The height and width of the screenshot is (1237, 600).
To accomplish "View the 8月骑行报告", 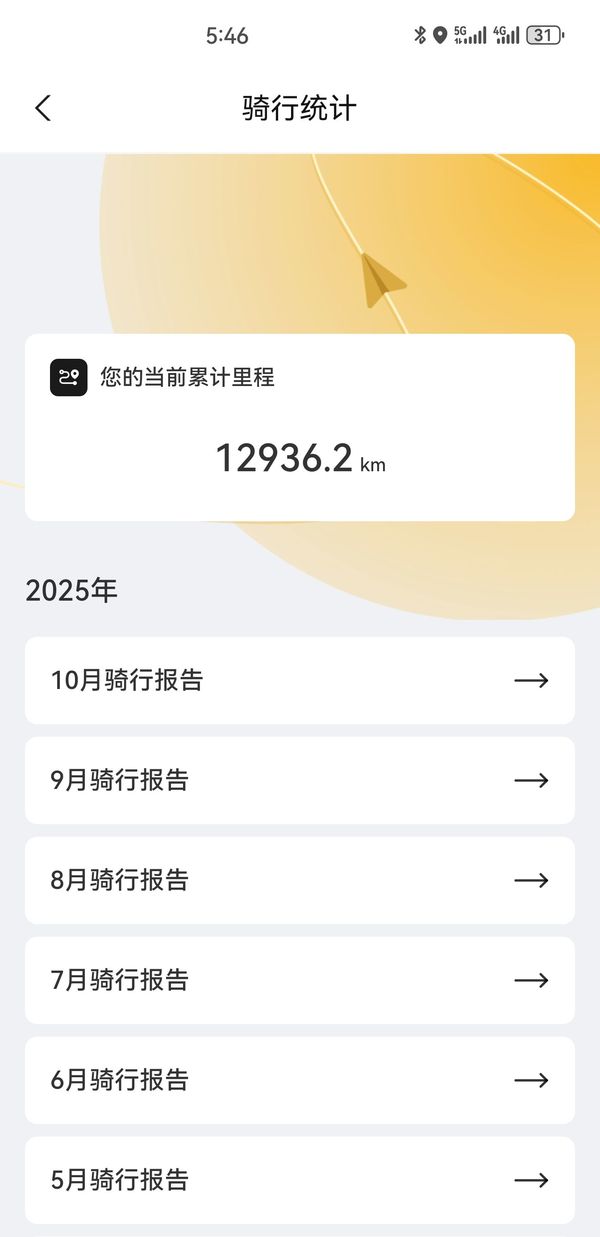I will tap(300, 880).
